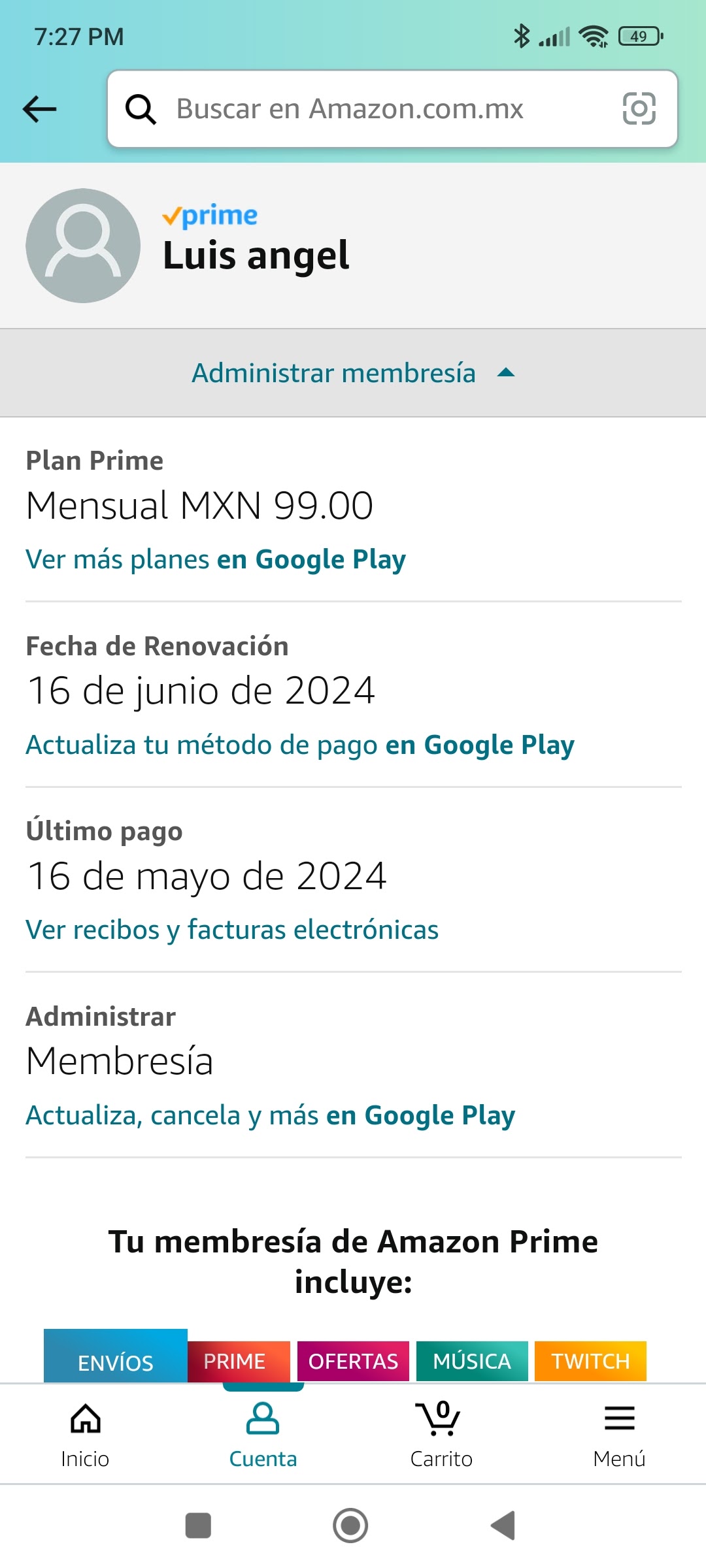Viewport: 706px width, 1568px height.
Task: Switch to the OFERTAS benefits tab
Action: (353, 1362)
